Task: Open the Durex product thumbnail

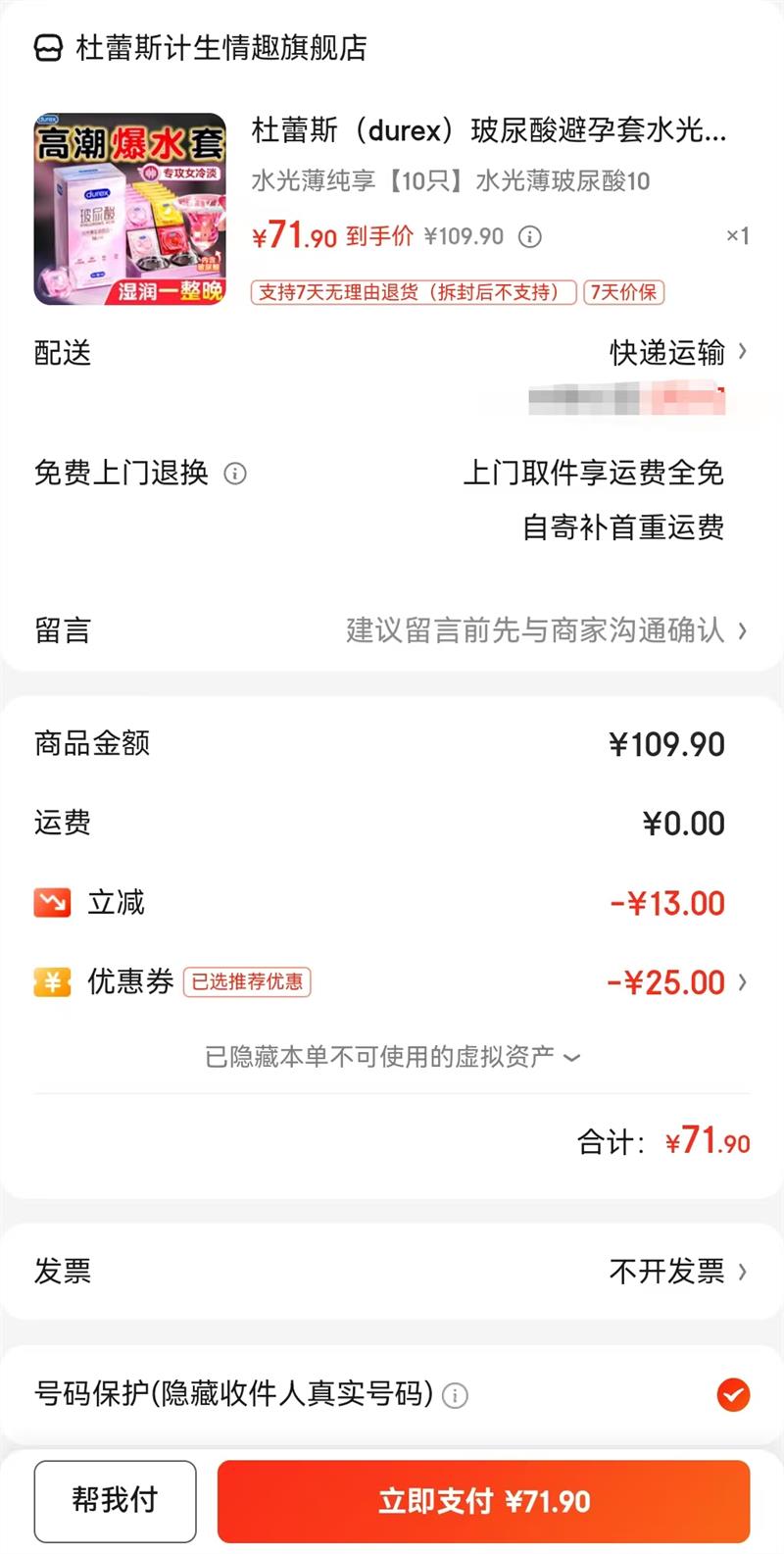Action: (x=130, y=209)
